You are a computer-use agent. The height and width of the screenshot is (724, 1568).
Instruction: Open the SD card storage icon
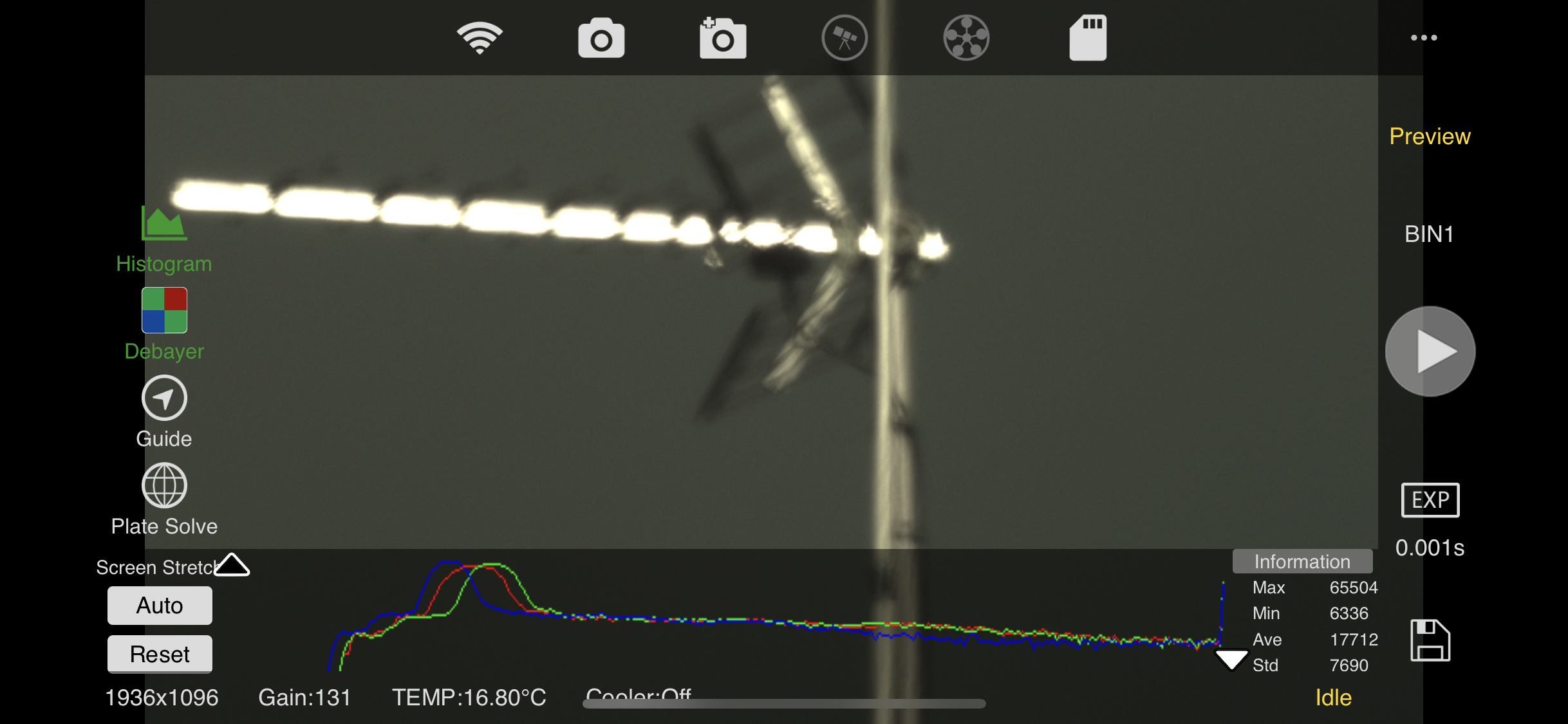pyautogui.click(x=1088, y=38)
